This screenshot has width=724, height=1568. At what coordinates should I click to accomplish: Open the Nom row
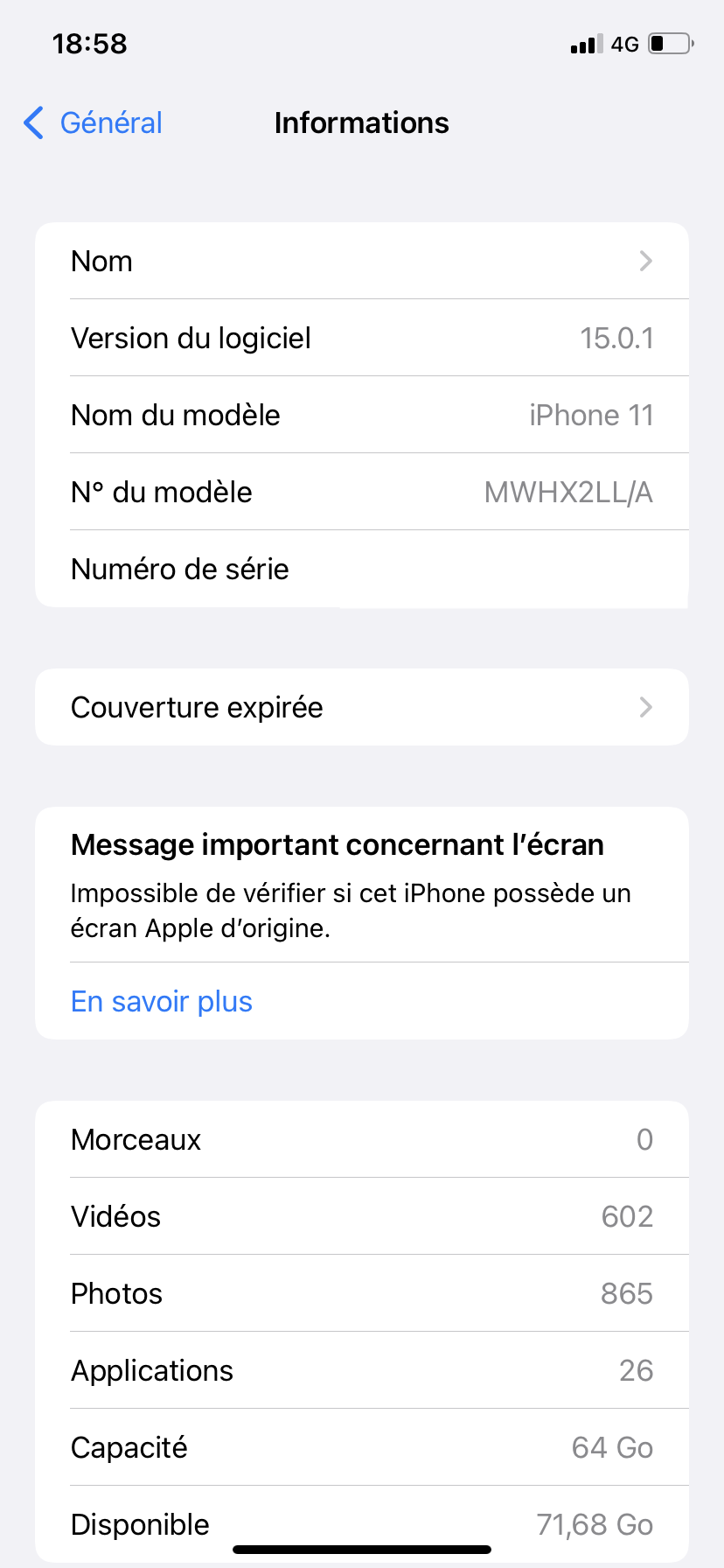point(362,261)
